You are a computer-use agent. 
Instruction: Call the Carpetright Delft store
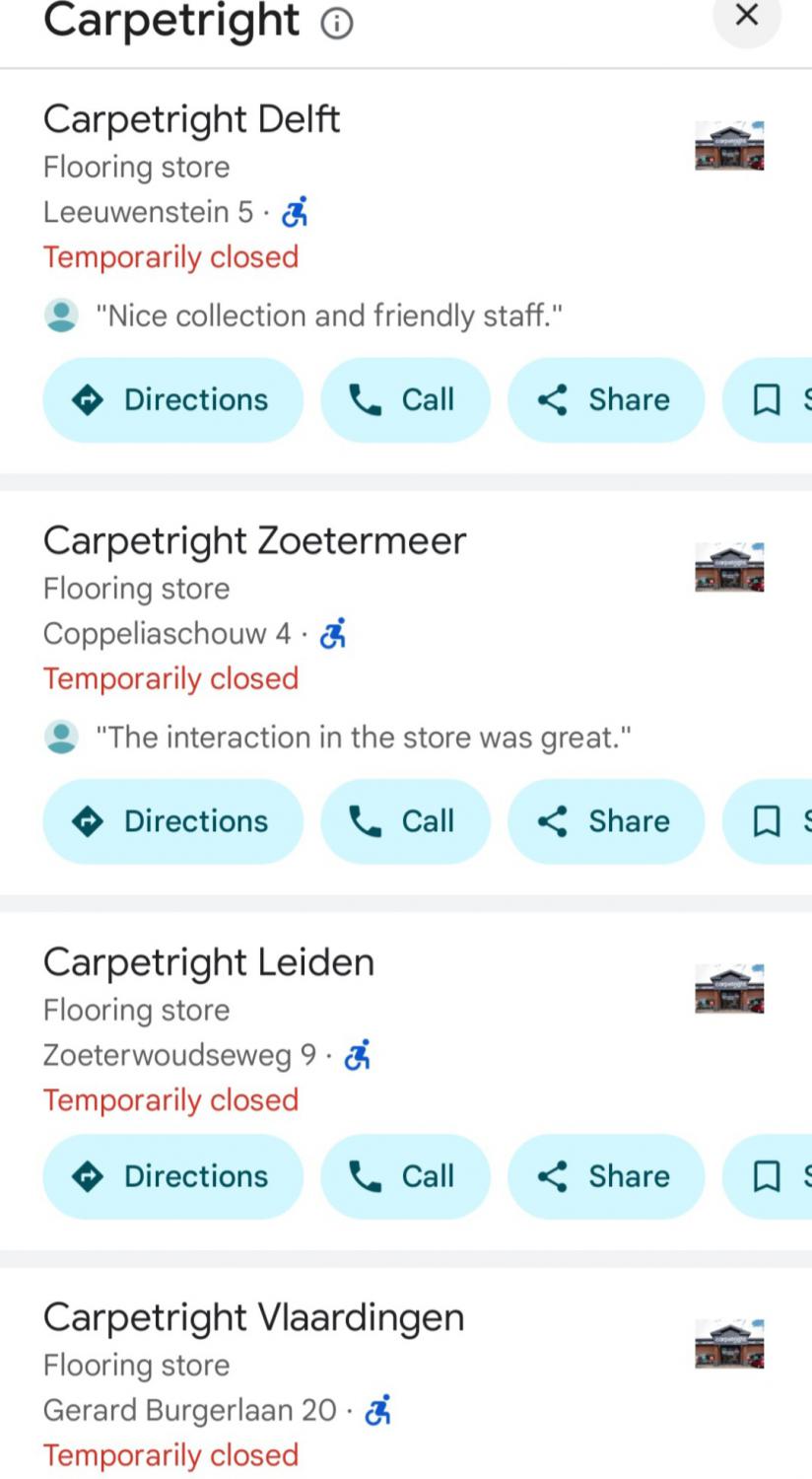[x=405, y=399]
